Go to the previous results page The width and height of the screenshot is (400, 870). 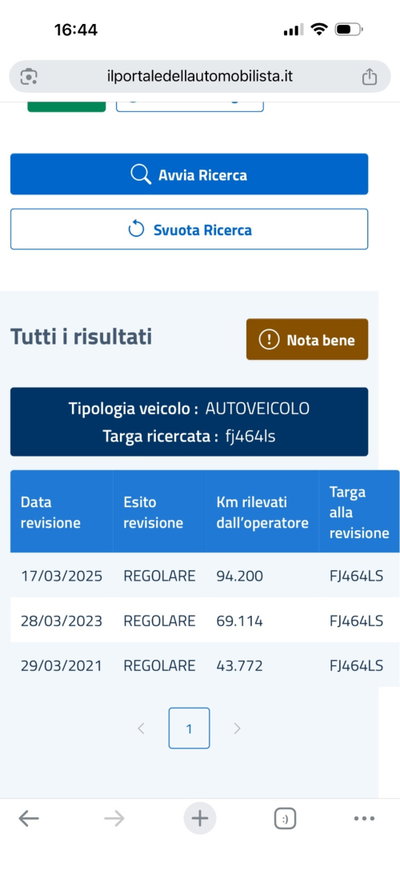141,728
